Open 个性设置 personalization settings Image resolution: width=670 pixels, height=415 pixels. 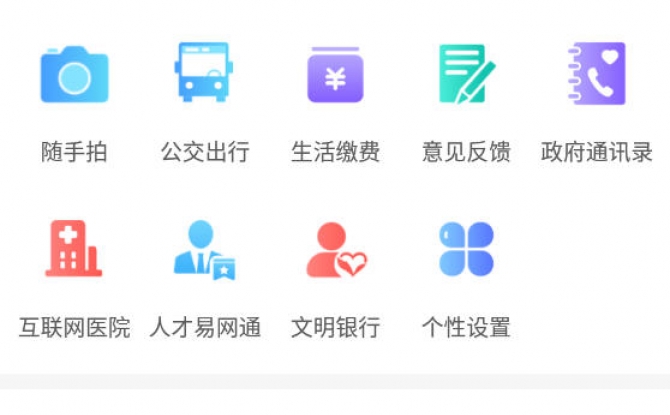point(466,250)
